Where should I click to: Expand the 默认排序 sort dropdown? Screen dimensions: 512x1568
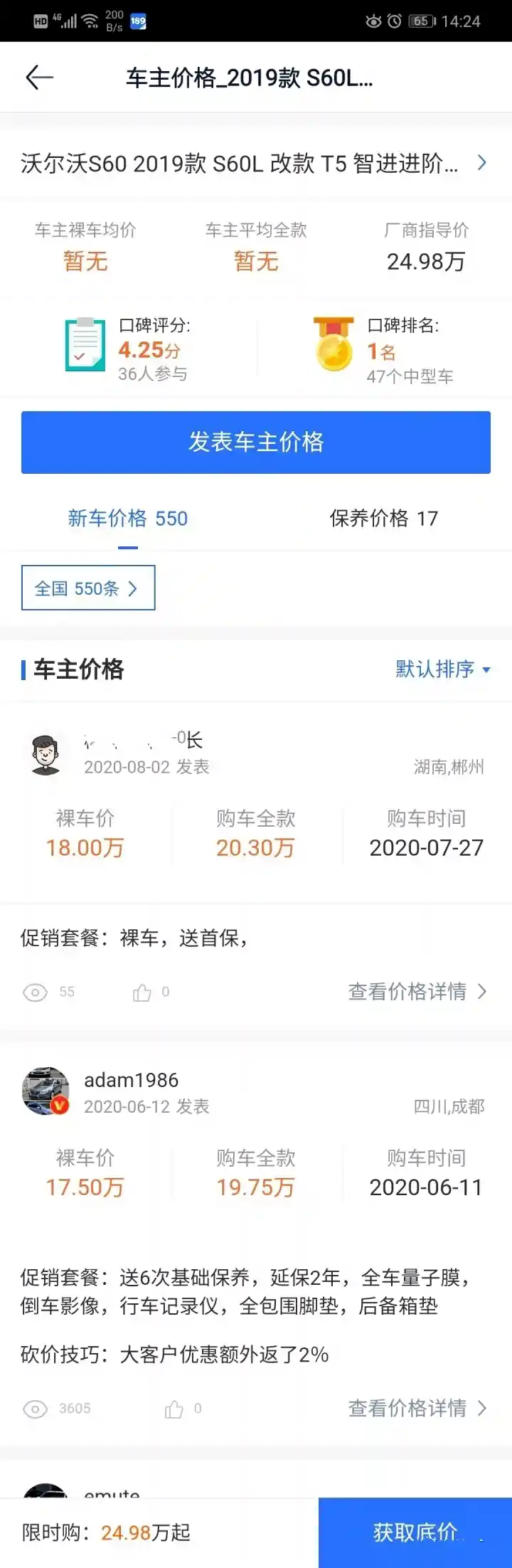[442, 669]
